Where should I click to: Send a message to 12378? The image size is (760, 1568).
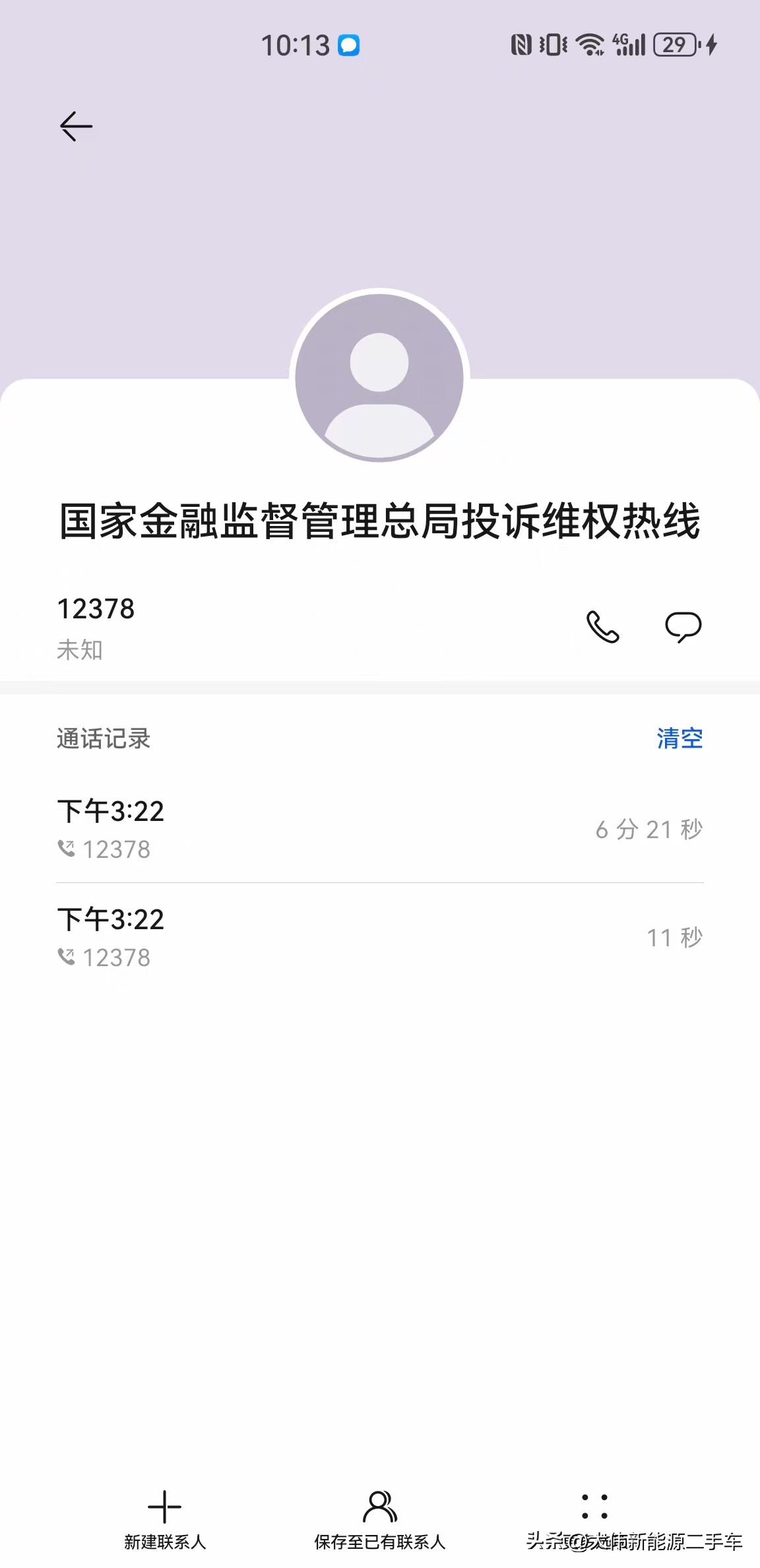(683, 627)
